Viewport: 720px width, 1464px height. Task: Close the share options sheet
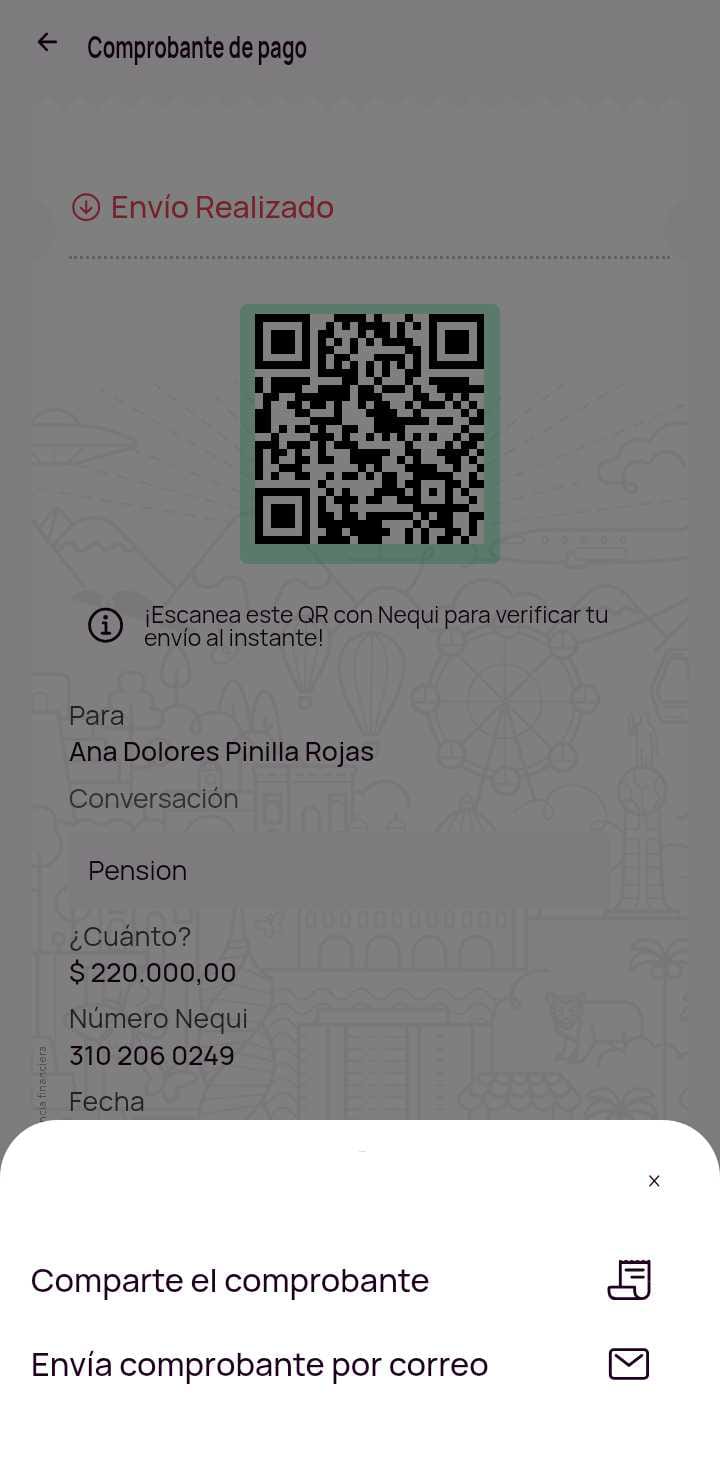tap(654, 1181)
